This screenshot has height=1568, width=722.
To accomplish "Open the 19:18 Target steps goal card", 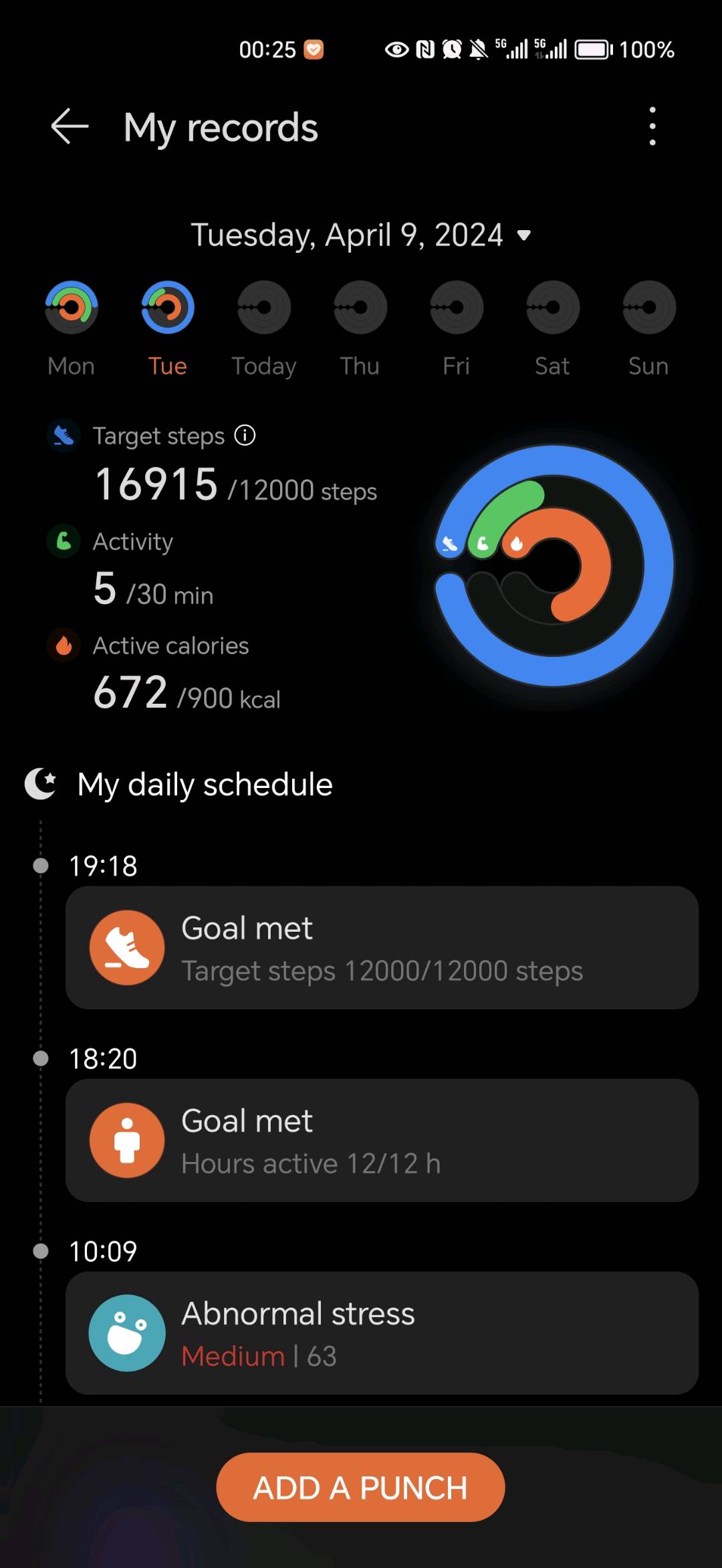I will coord(382,948).
